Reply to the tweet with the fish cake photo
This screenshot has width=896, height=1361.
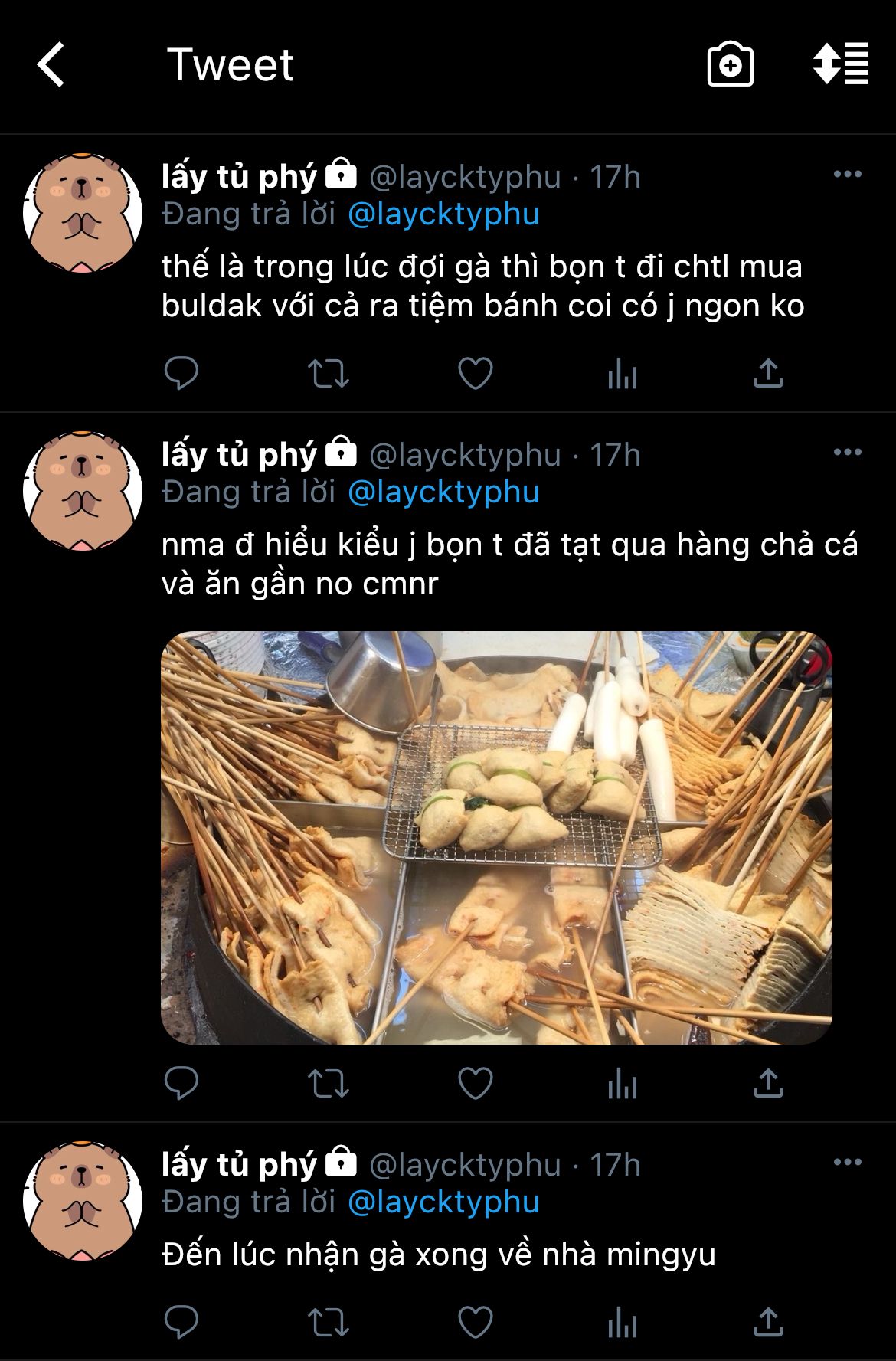[x=181, y=1084]
